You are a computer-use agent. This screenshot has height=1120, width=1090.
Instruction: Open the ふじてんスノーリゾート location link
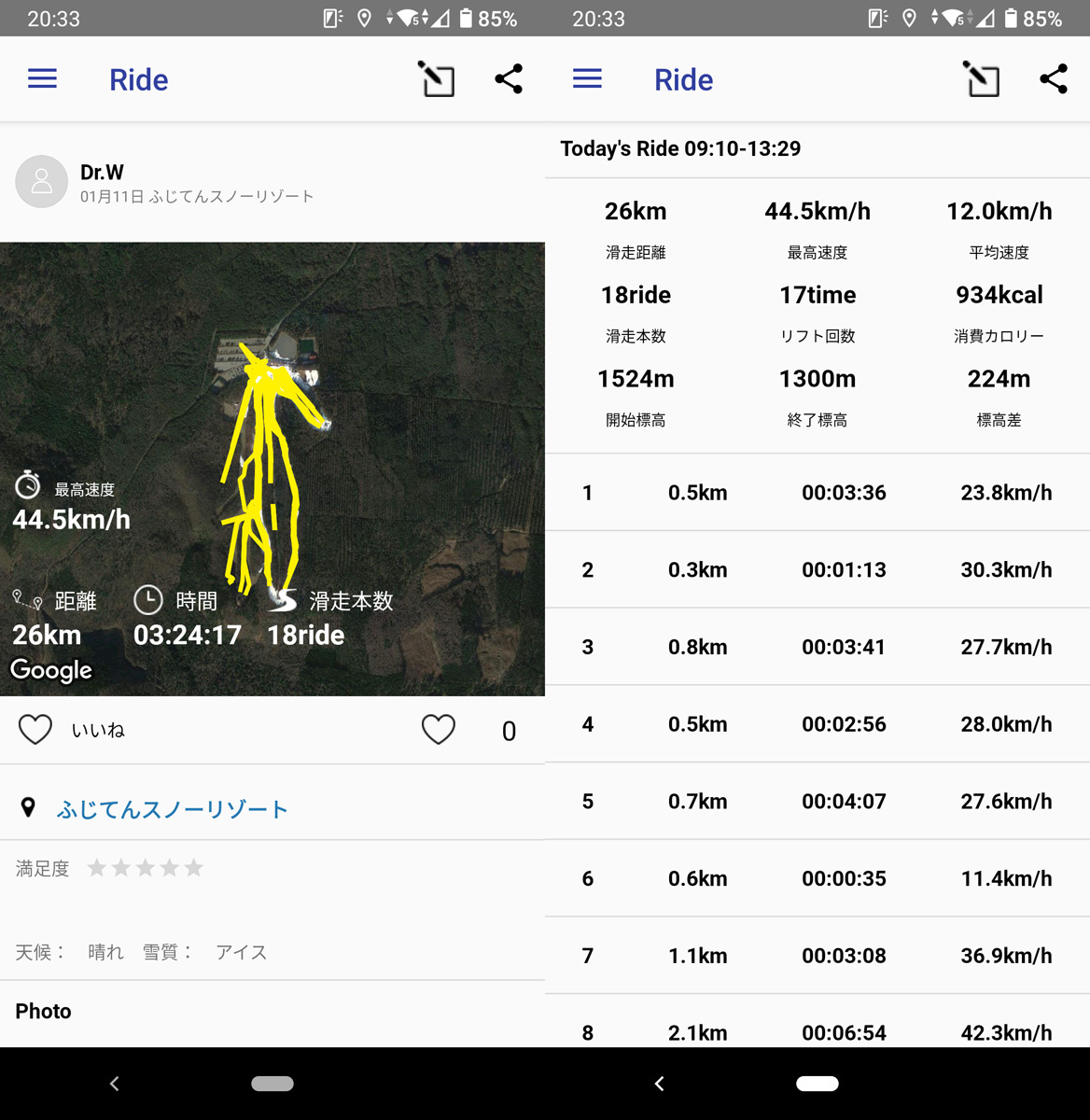coord(172,809)
